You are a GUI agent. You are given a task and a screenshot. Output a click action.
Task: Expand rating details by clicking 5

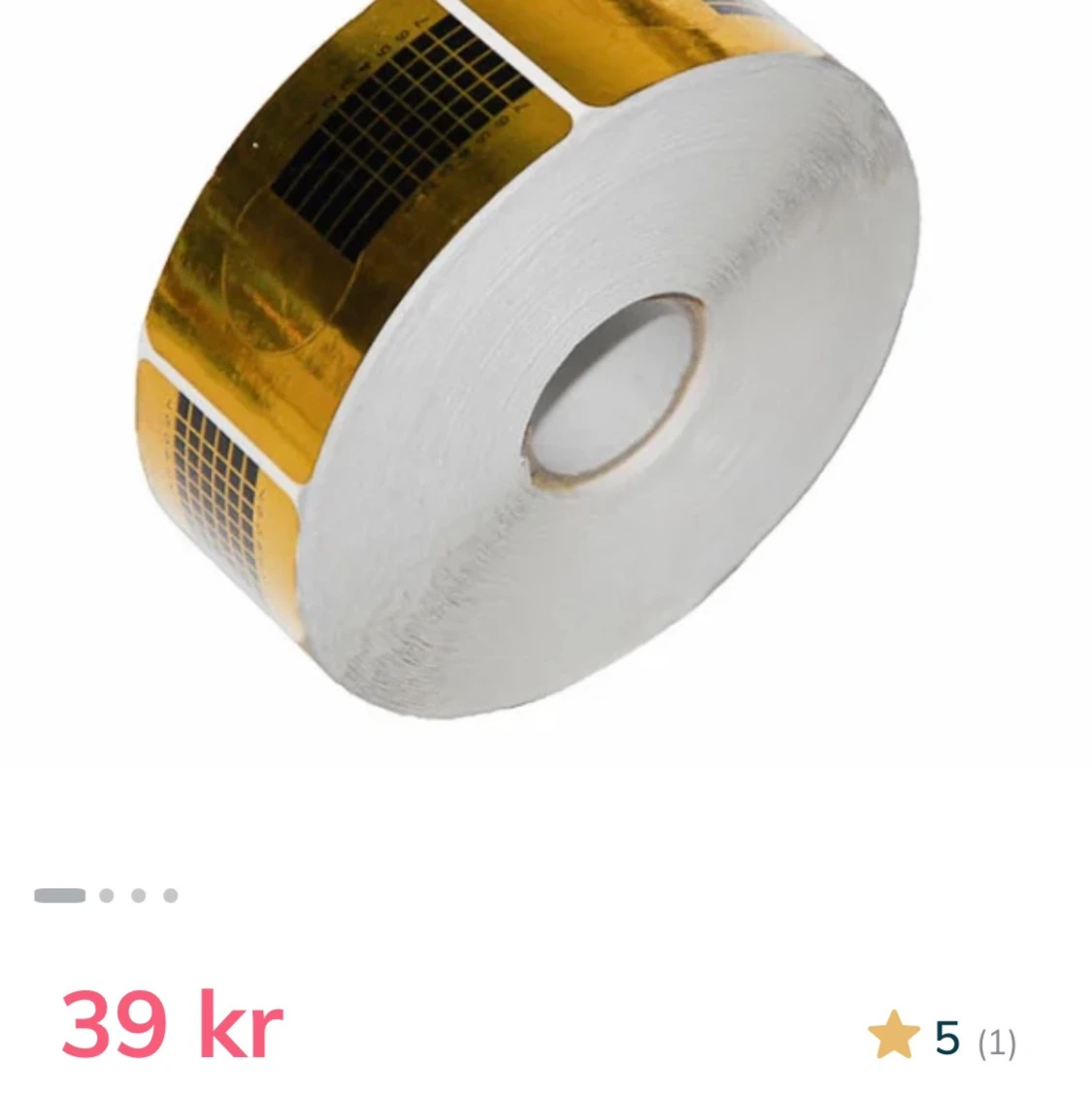[944, 1039]
